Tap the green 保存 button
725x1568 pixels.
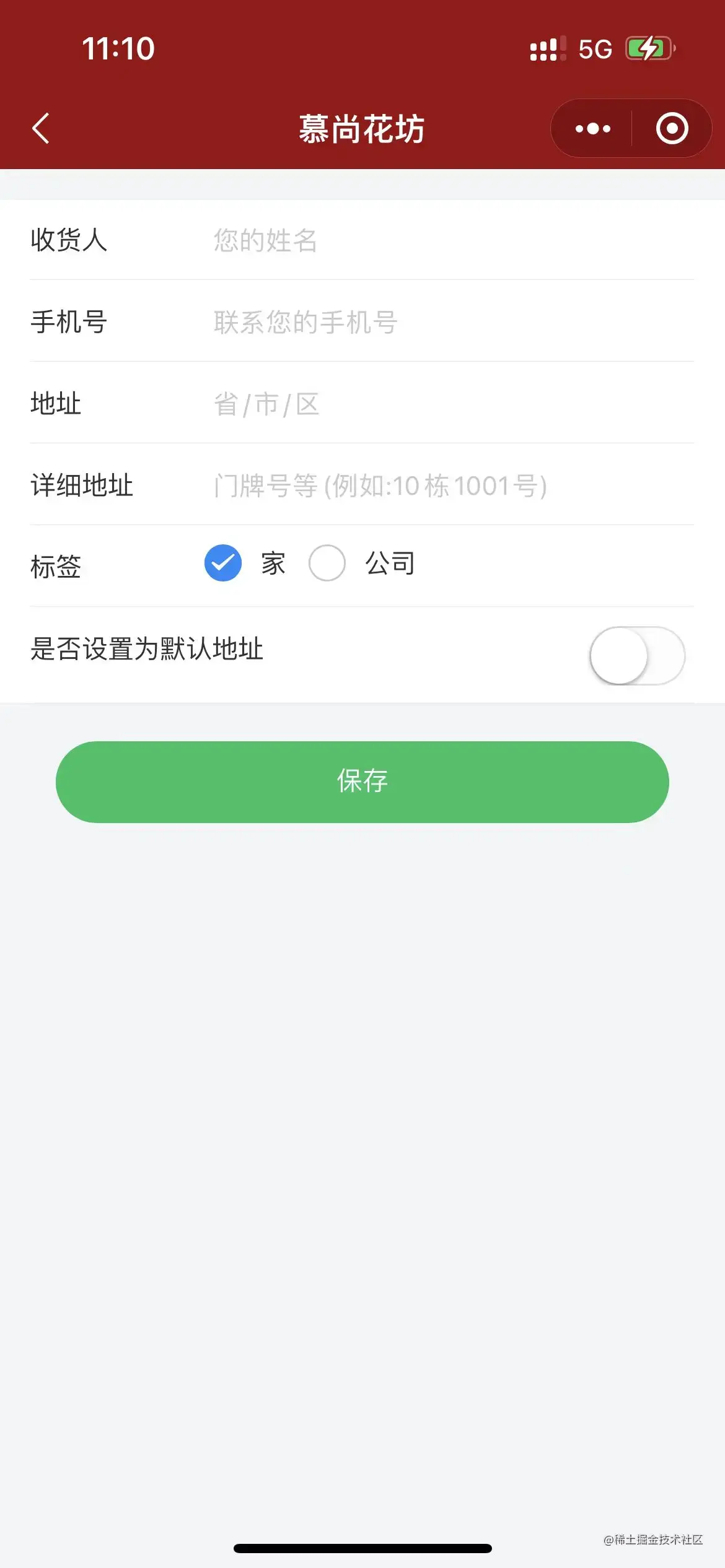pyautogui.click(x=362, y=782)
